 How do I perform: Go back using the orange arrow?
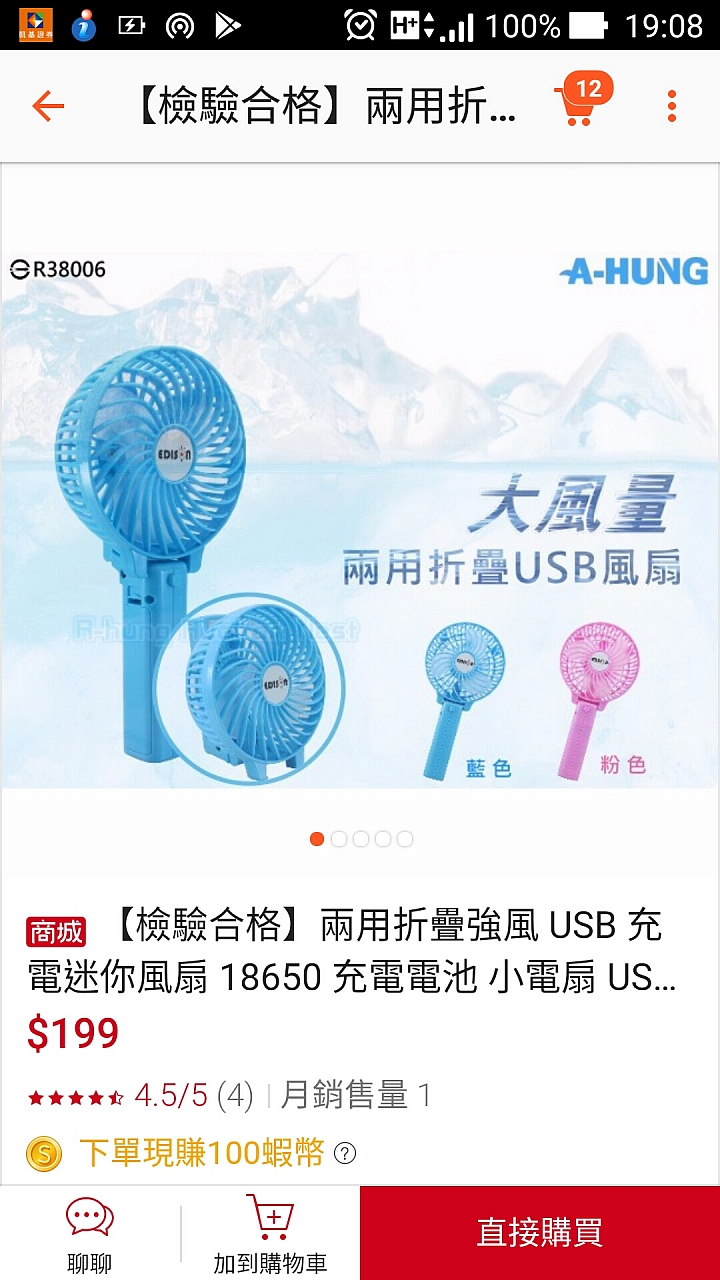pos(47,106)
